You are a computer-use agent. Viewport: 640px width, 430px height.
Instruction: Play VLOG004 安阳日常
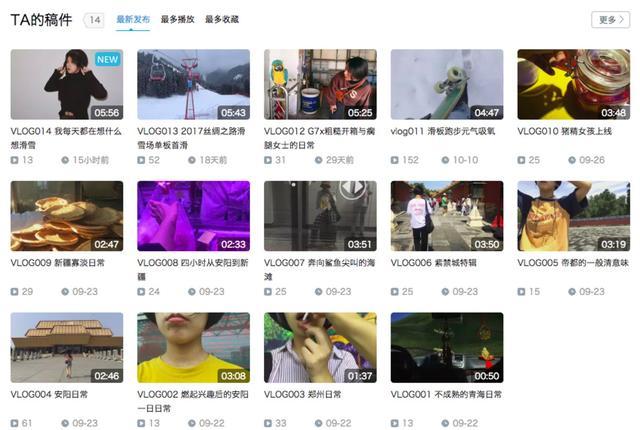click(x=67, y=348)
